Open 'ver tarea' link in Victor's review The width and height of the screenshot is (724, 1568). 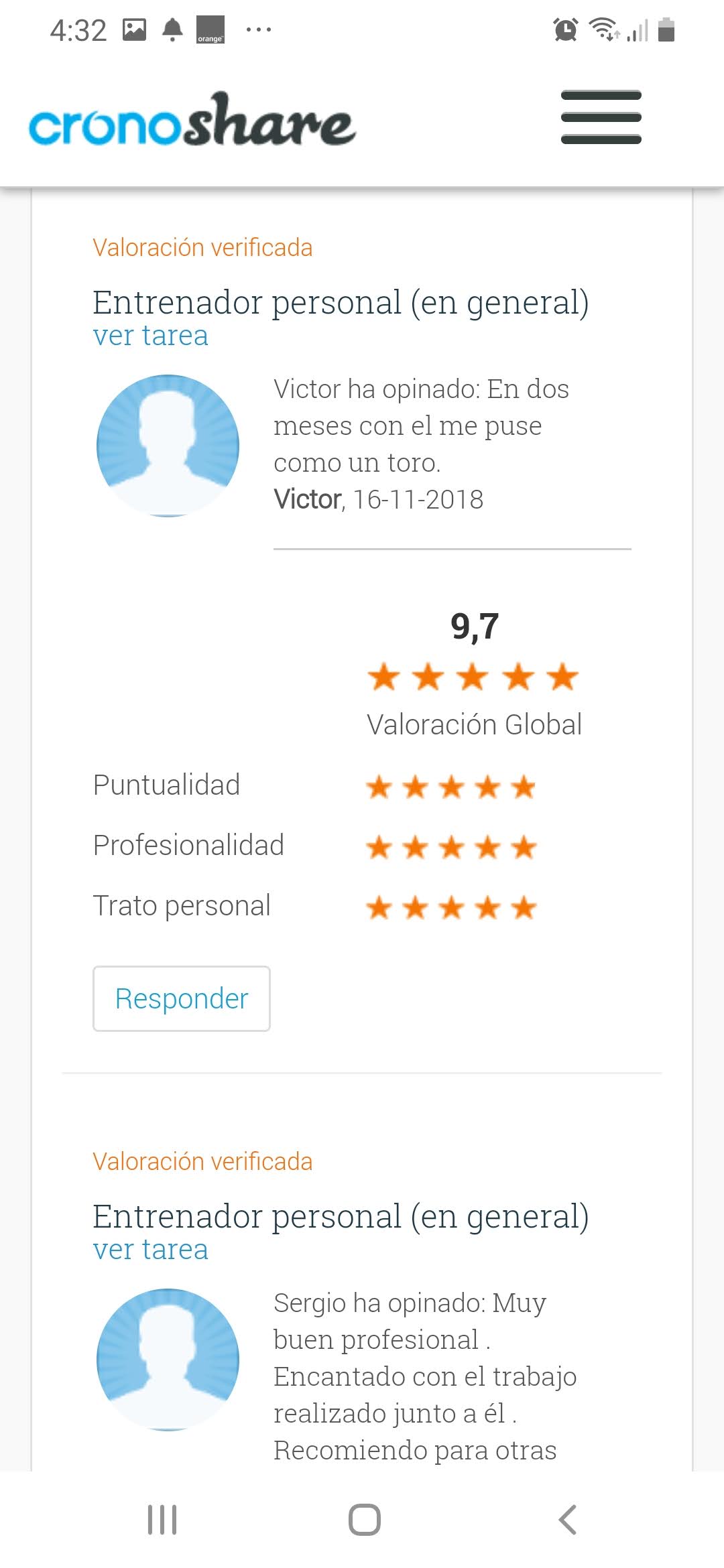click(x=151, y=336)
